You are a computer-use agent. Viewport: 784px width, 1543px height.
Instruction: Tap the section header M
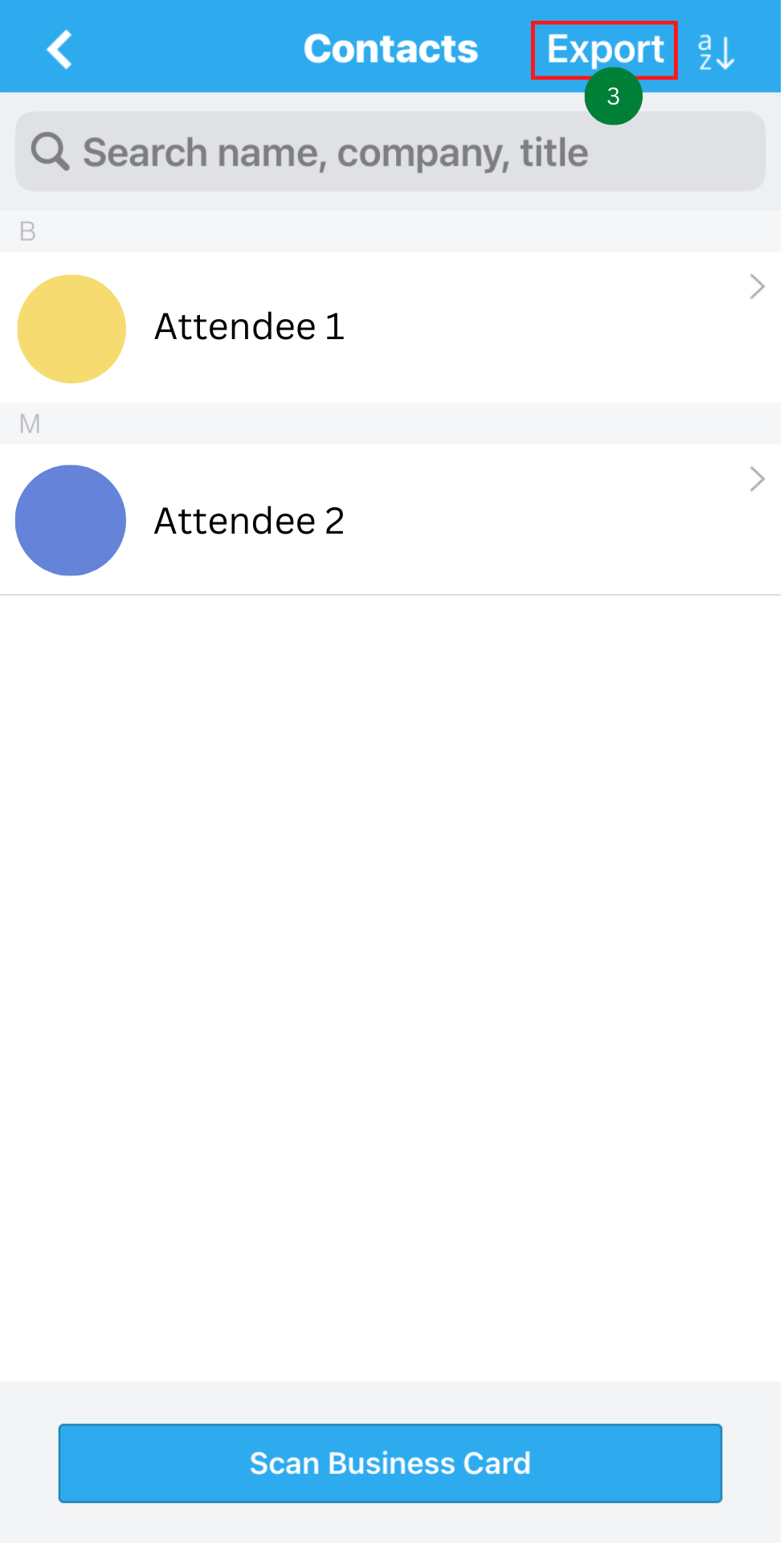coord(30,424)
